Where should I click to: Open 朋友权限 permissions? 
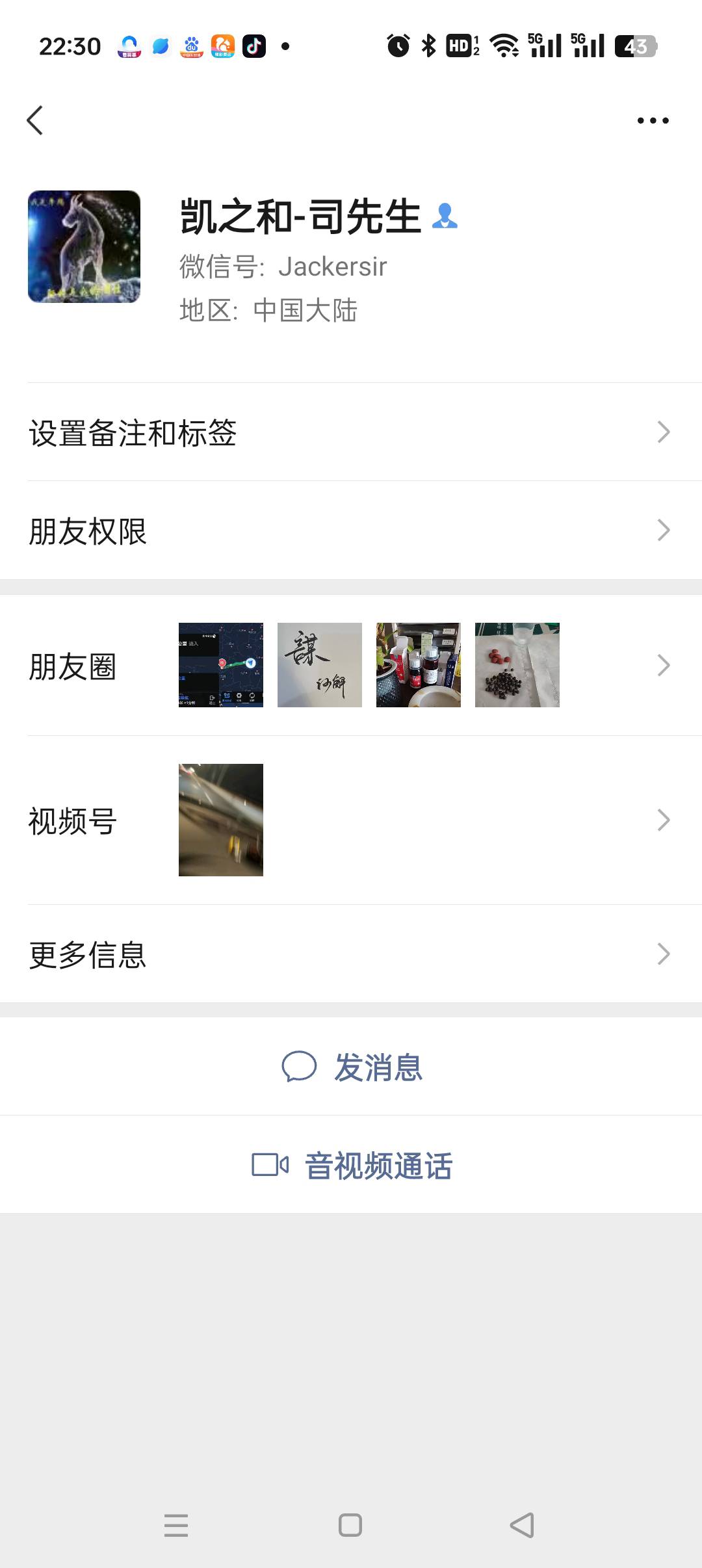tap(351, 530)
